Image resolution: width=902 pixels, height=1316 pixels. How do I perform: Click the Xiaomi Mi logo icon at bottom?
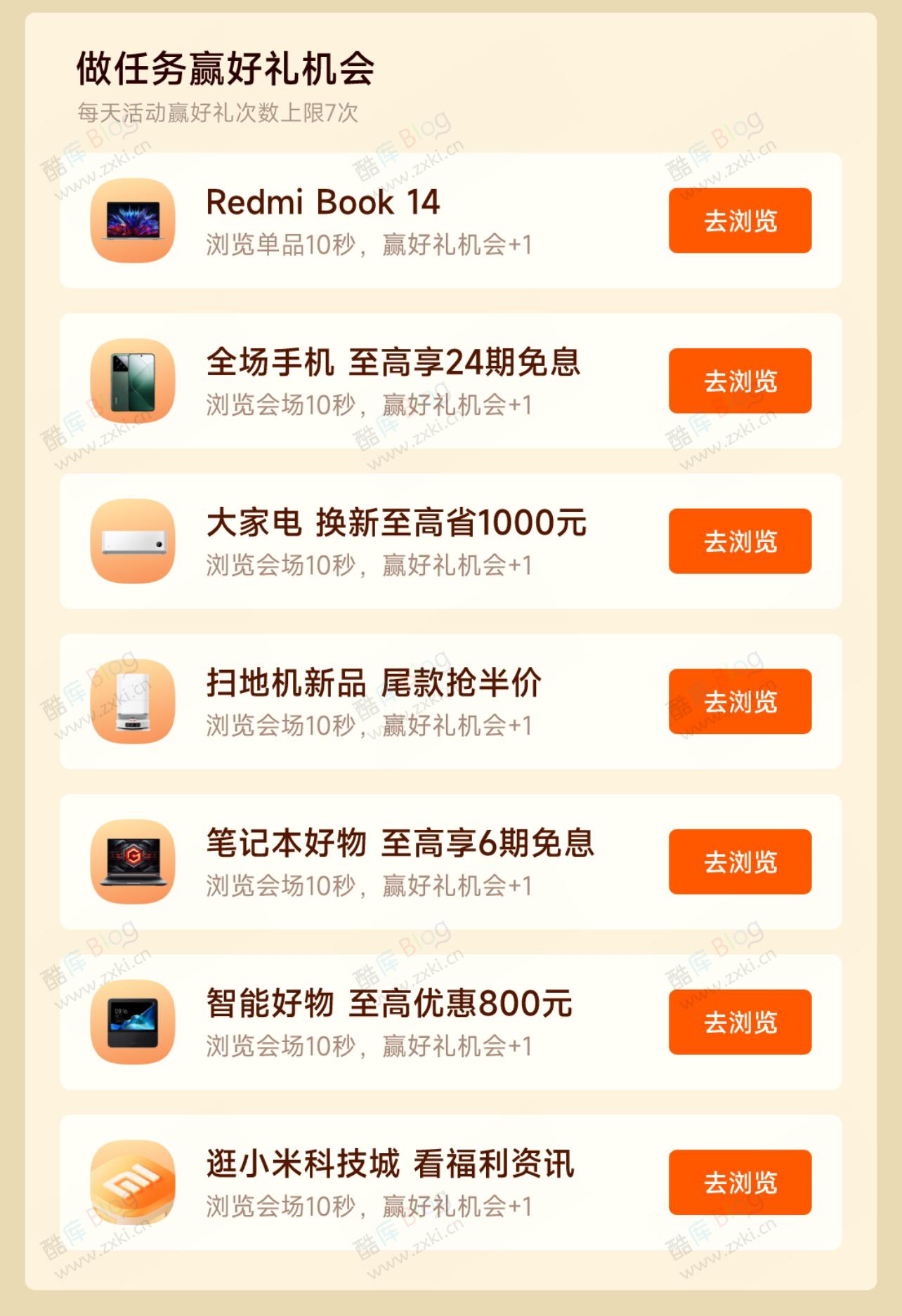click(132, 1183)
